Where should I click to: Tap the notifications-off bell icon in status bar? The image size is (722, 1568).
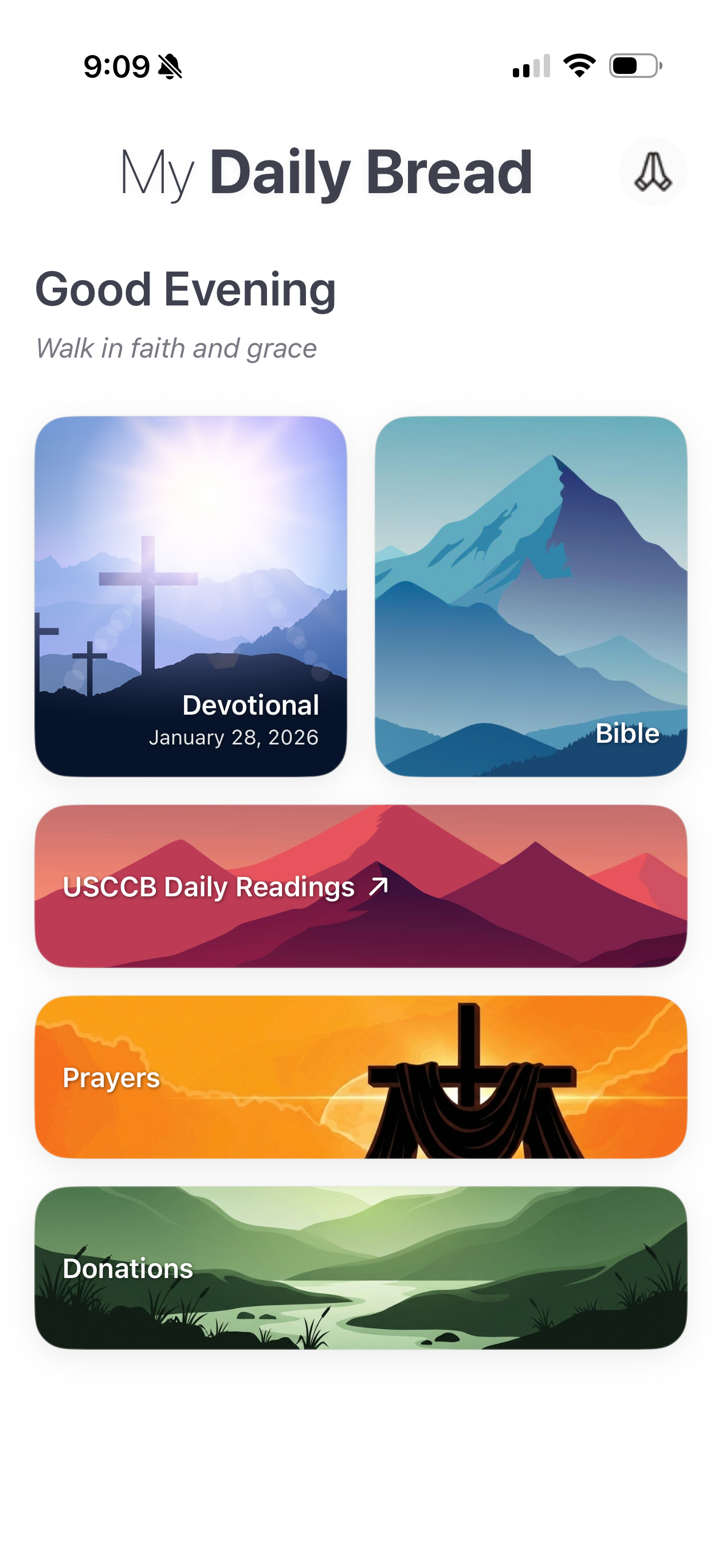(169, 65)
